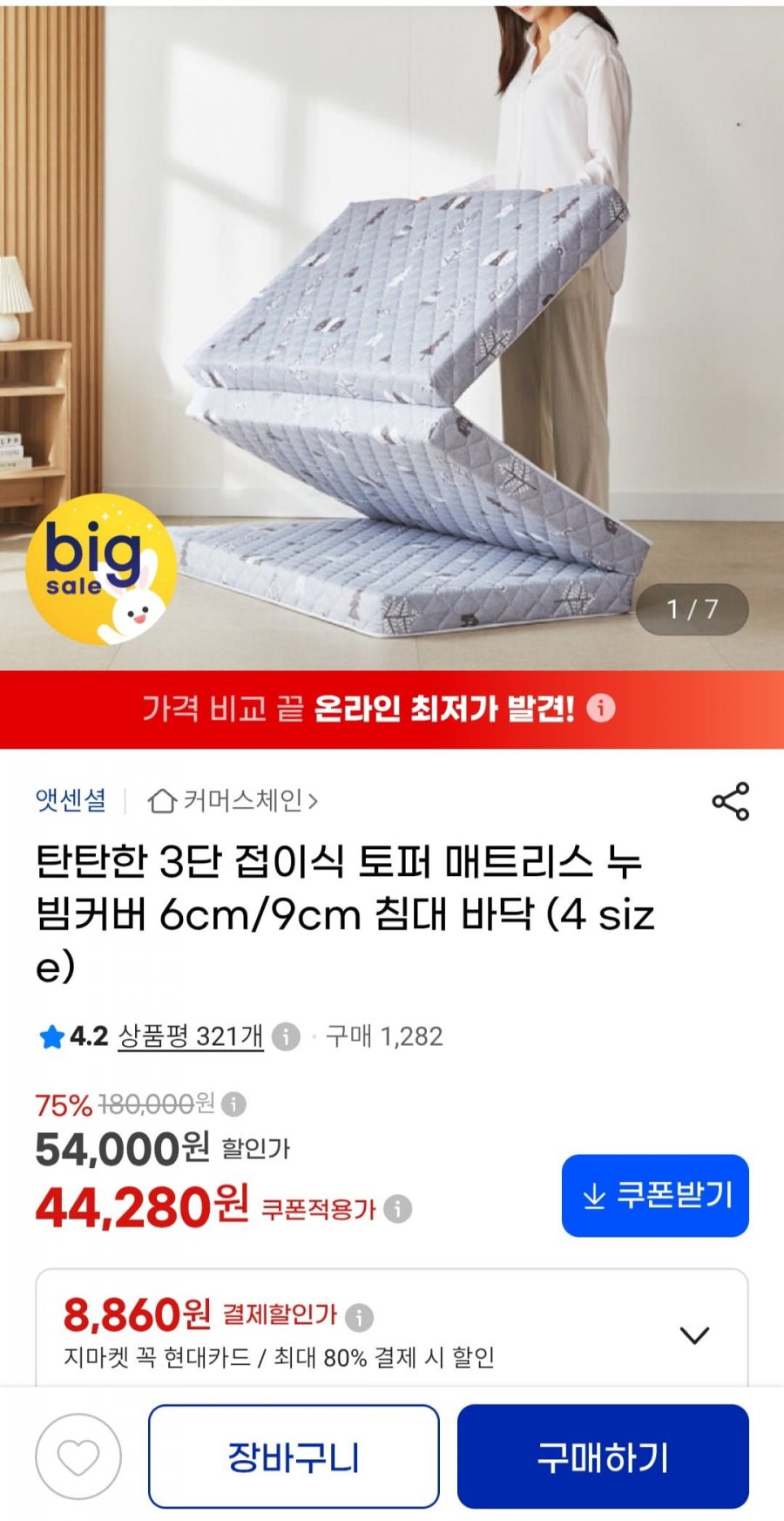Screen dimensions: 784x1521
Task: Share this product
Action: point(730,801)
